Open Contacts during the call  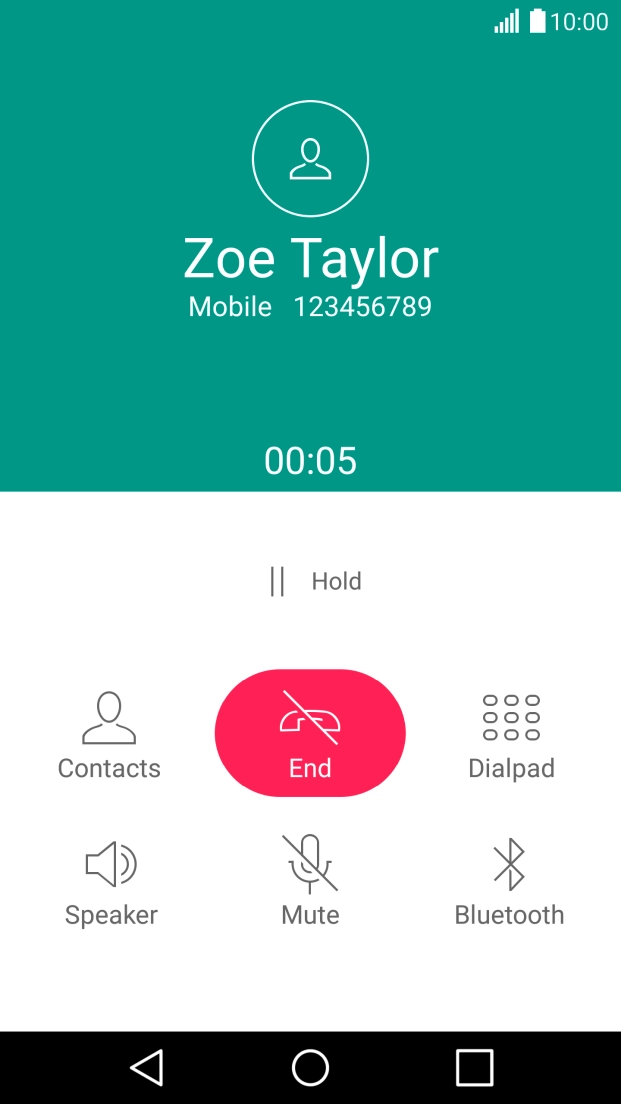tap(109, 736)
